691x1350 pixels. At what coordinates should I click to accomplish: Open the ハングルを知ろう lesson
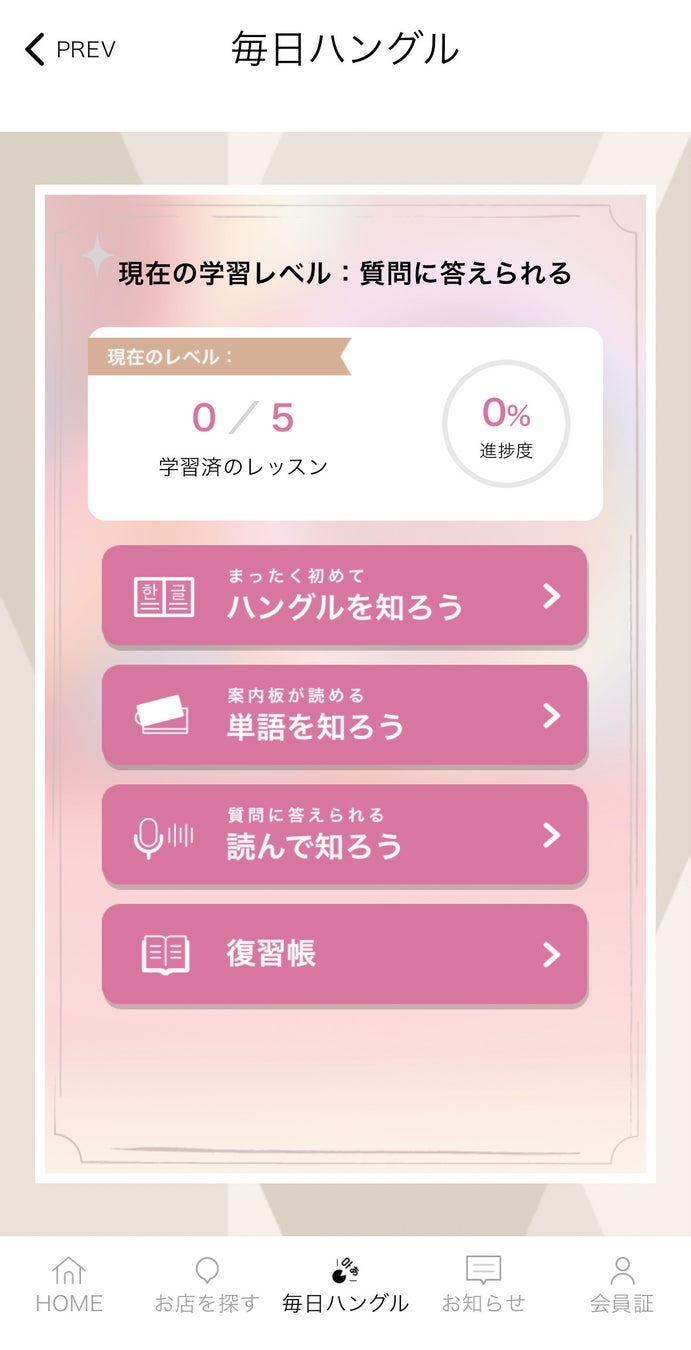point(344,596)
